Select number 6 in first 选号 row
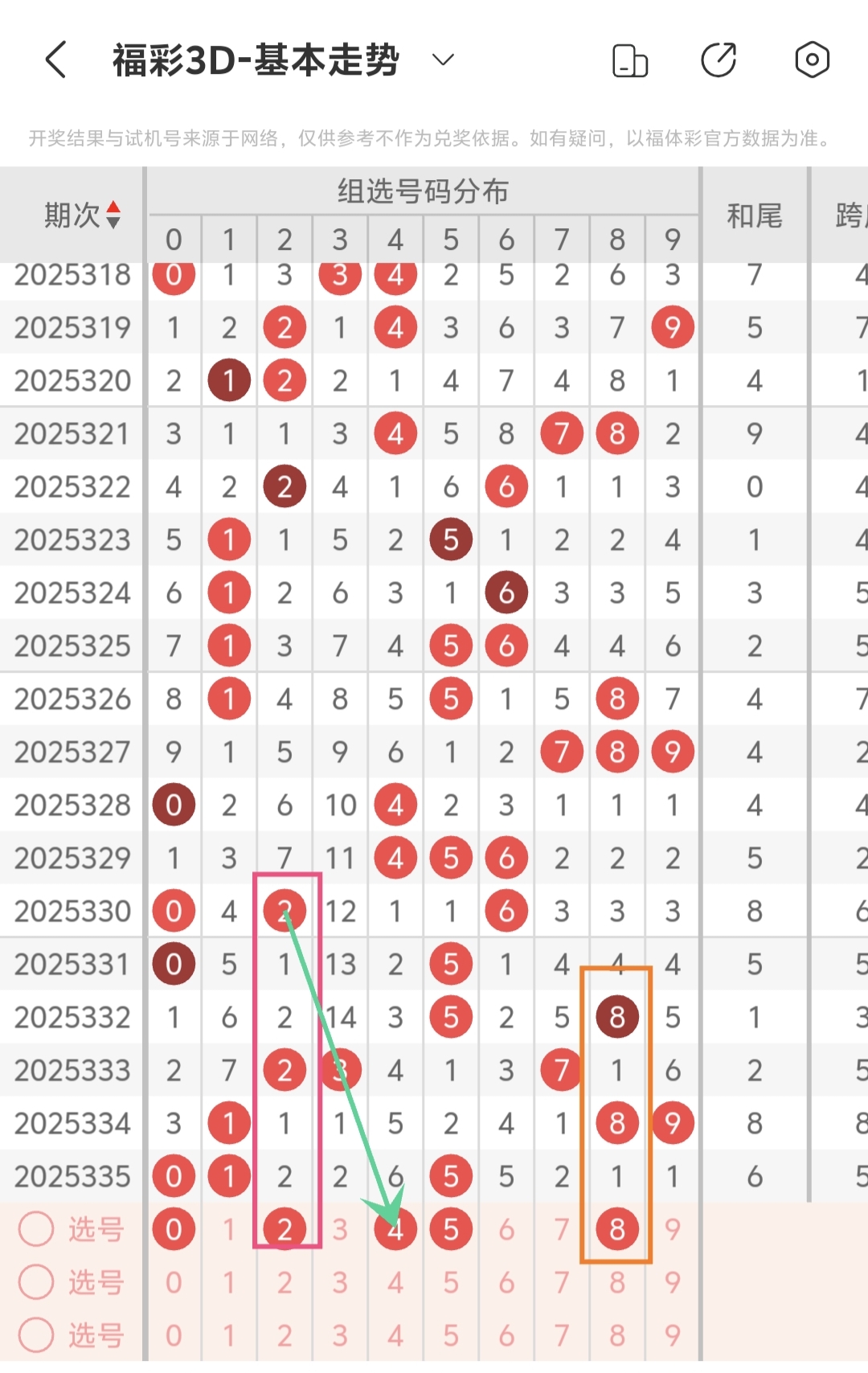Screen dimensions: 868x1373 click(x=506, y=1229)
